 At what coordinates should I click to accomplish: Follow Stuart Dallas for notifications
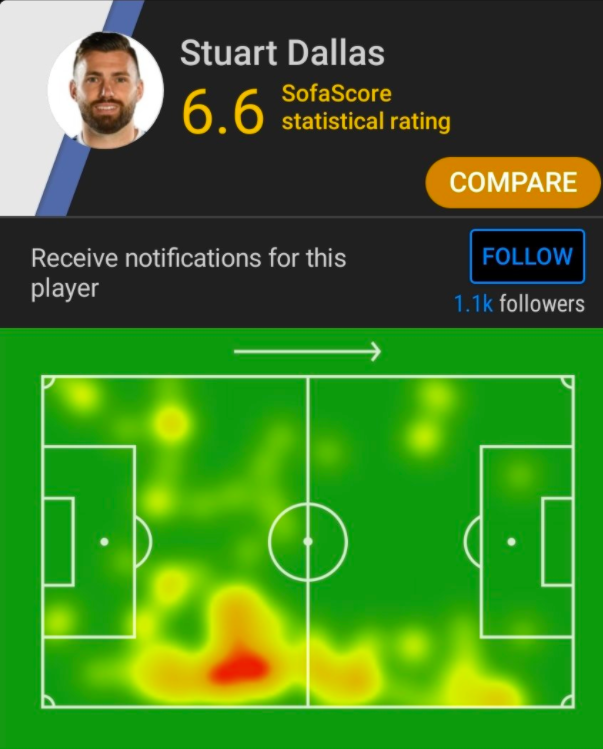click(x=527, y=256)
